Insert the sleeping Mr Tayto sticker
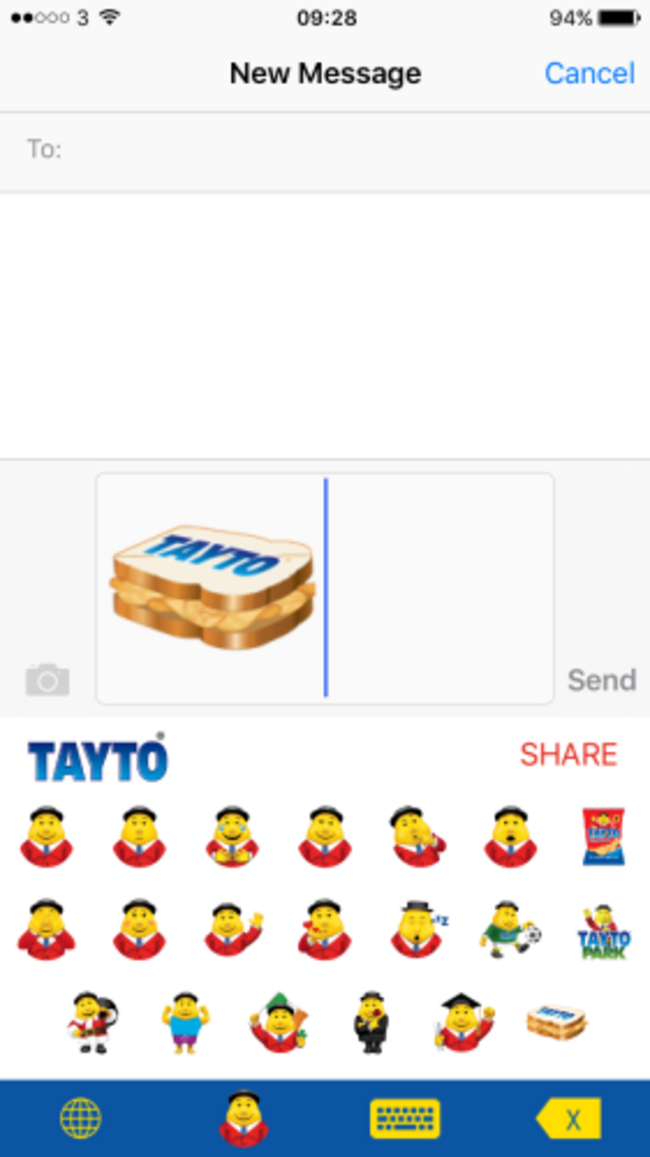The image size is (650, 1157). tap(419, 929)
